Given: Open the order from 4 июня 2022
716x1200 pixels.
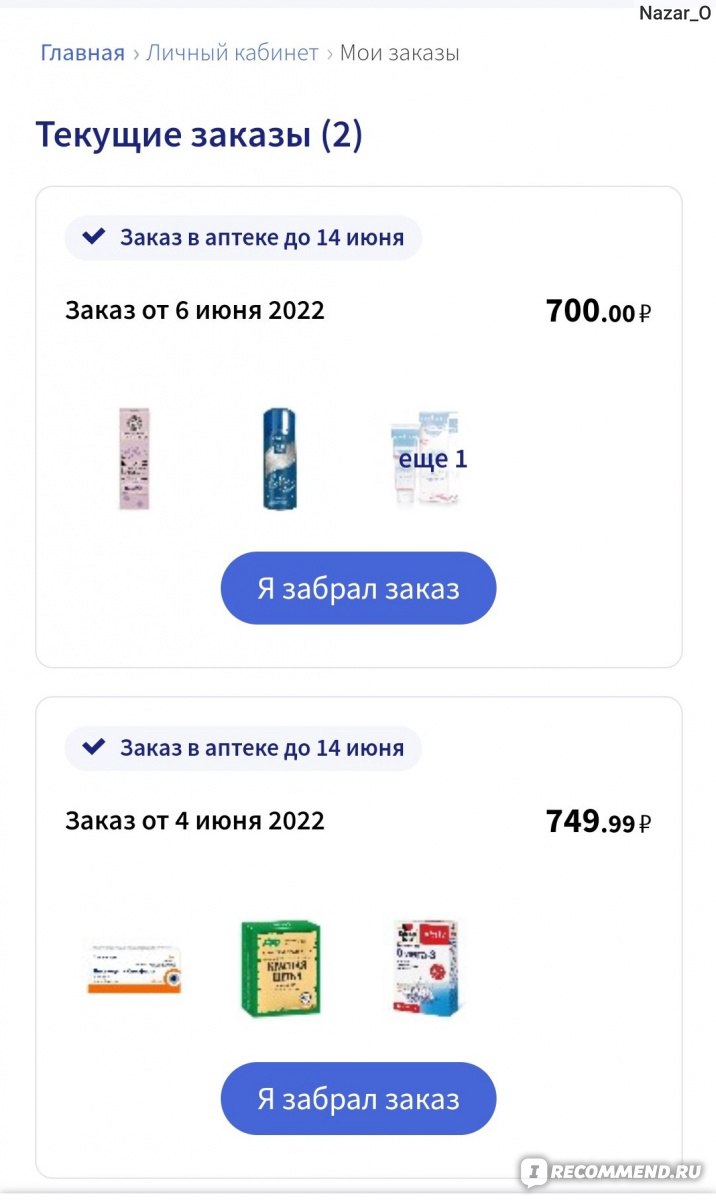Looking at the screenshot, I should click(x=195, y=821).
